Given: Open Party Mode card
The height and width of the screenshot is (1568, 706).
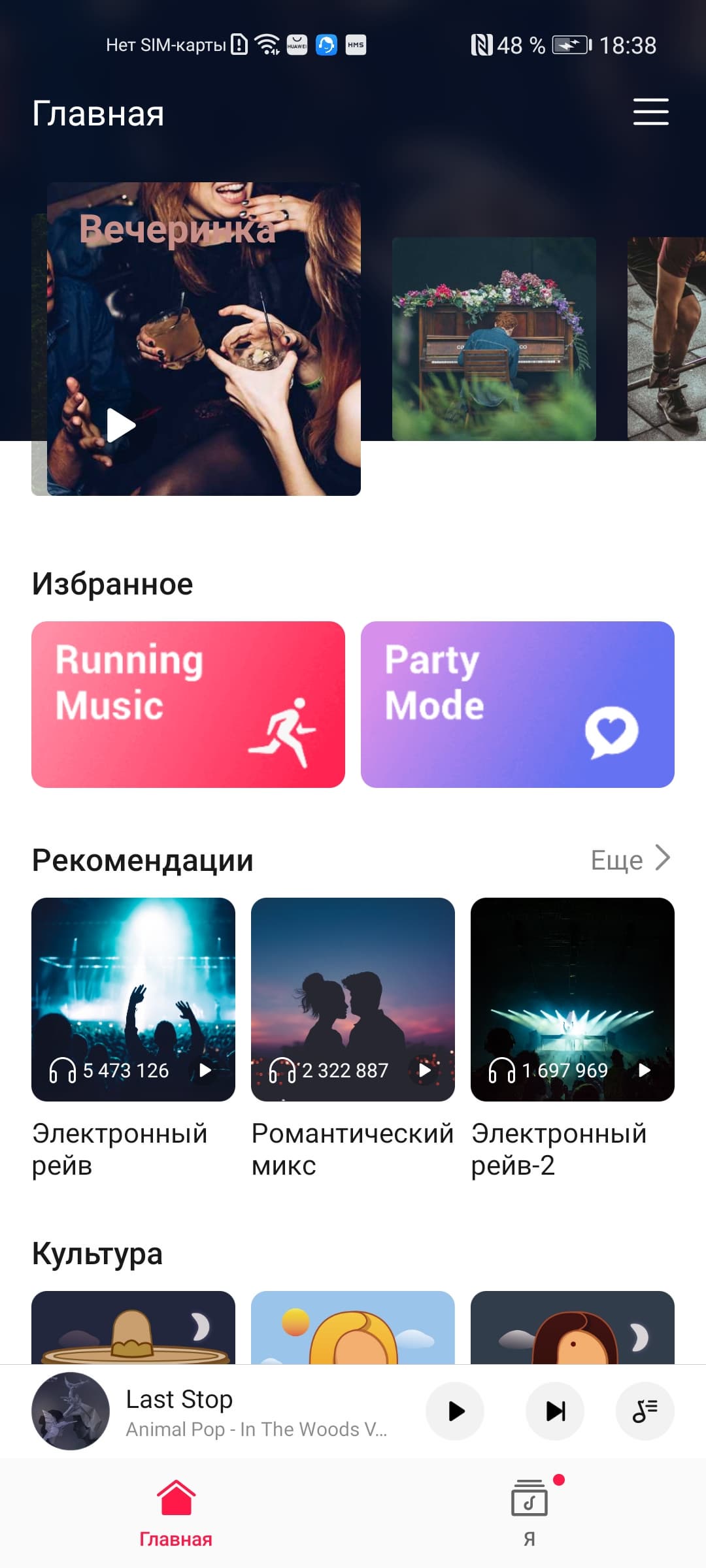Looking at the screenshot, I should pos(517,704).
